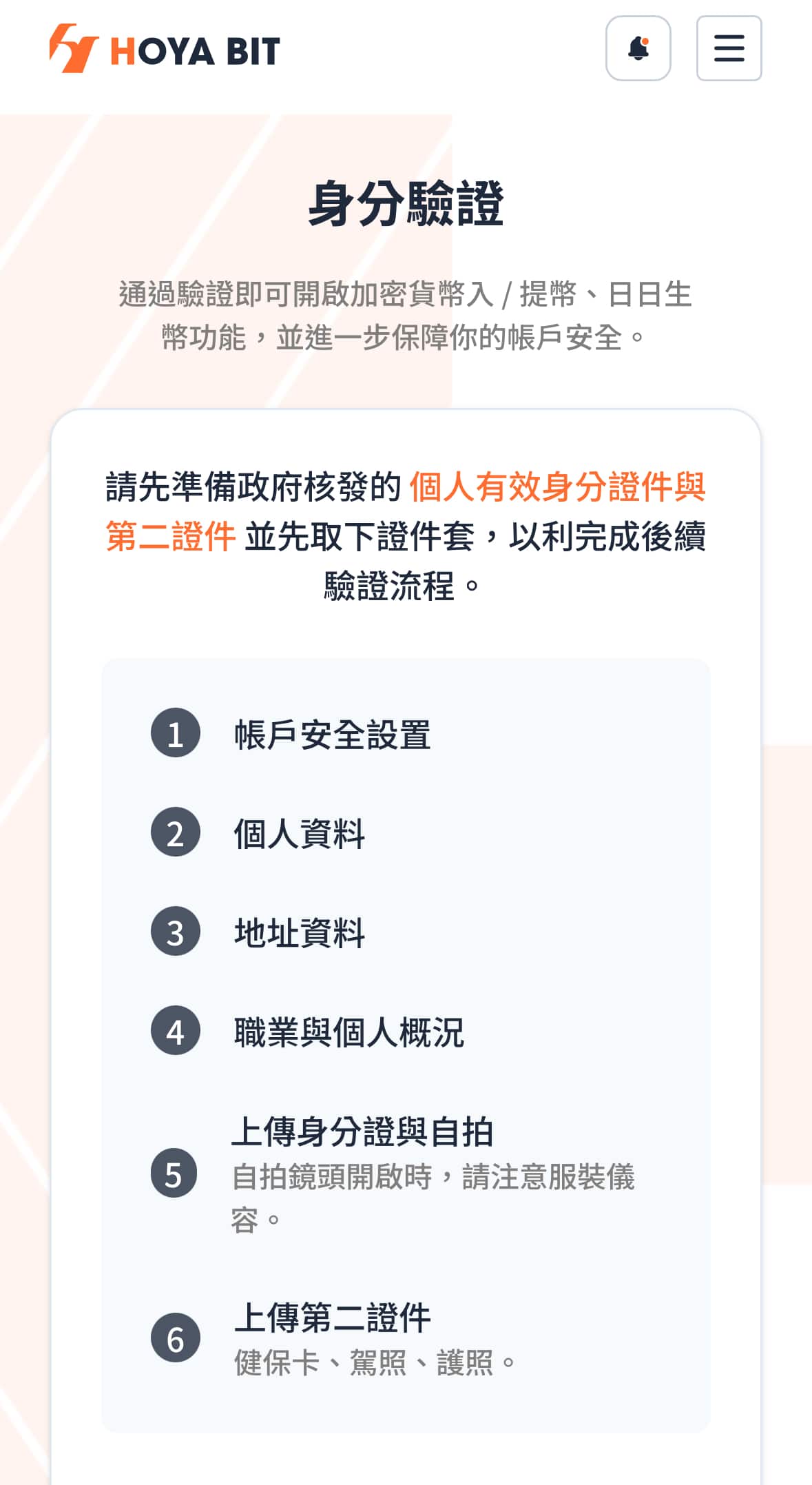Tap the HOYA BIT logo to go home

(165, 49)
